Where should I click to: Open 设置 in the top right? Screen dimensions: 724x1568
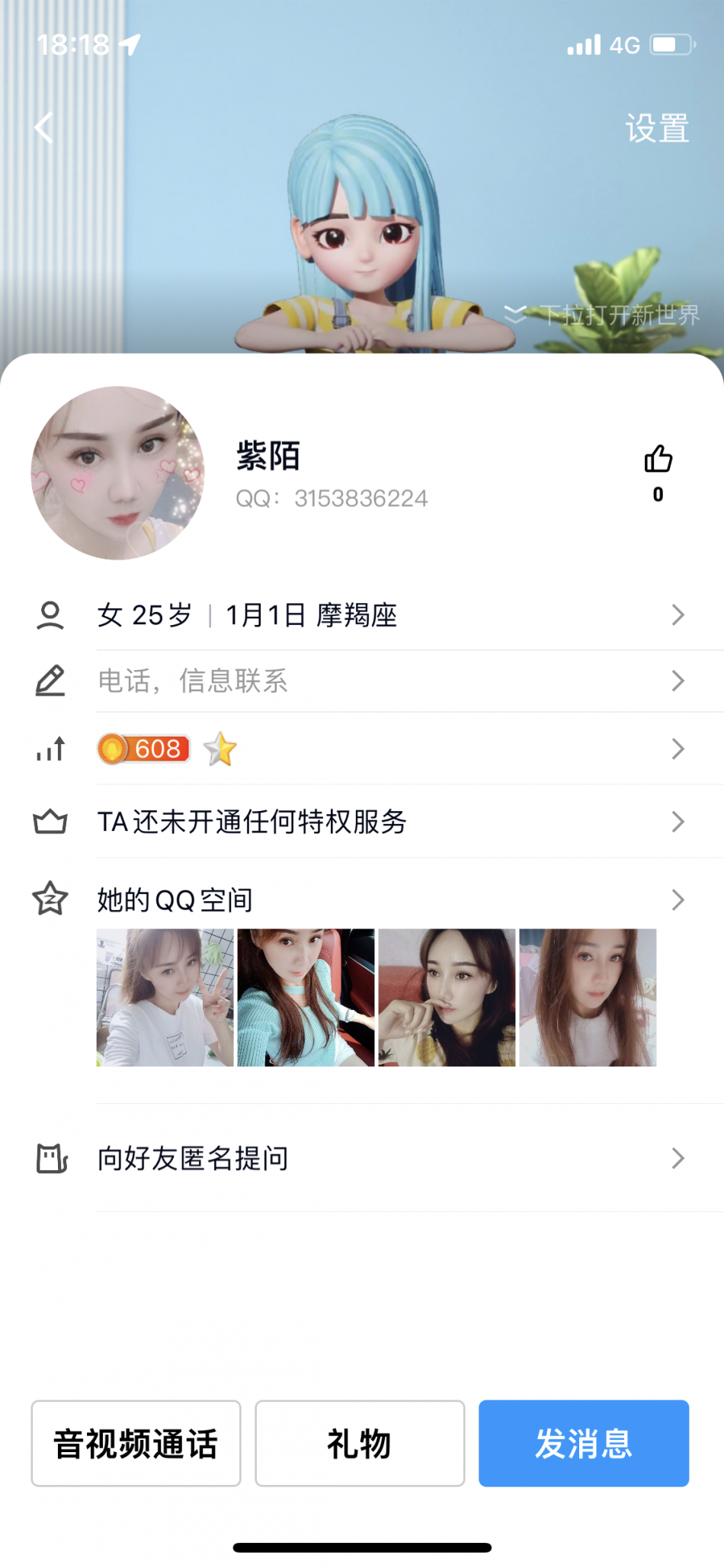pyautogui.click(x=657, y=128)
